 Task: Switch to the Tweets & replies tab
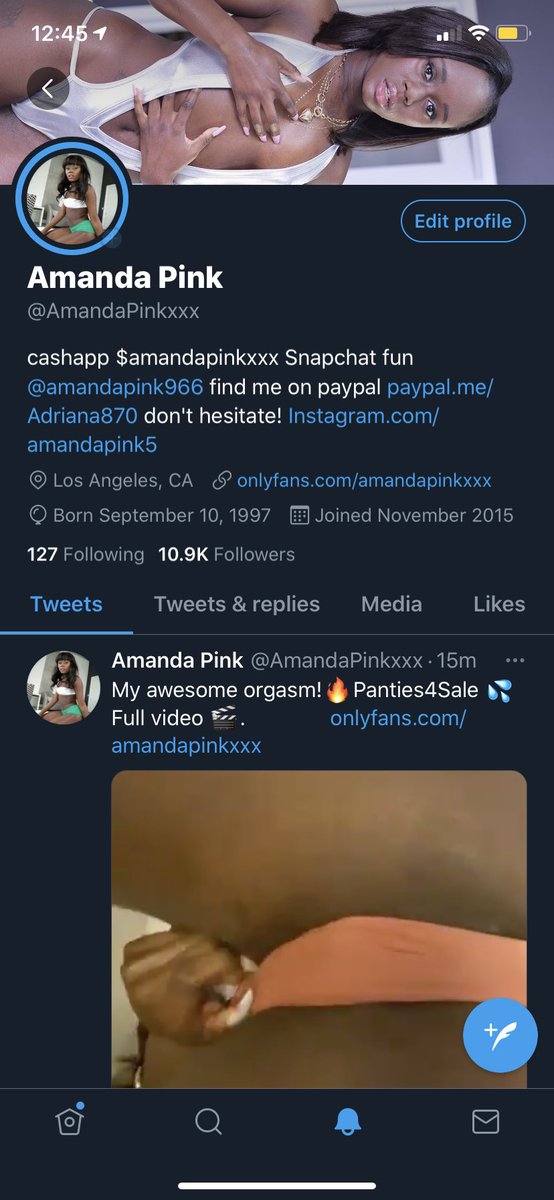pos(237,604)
